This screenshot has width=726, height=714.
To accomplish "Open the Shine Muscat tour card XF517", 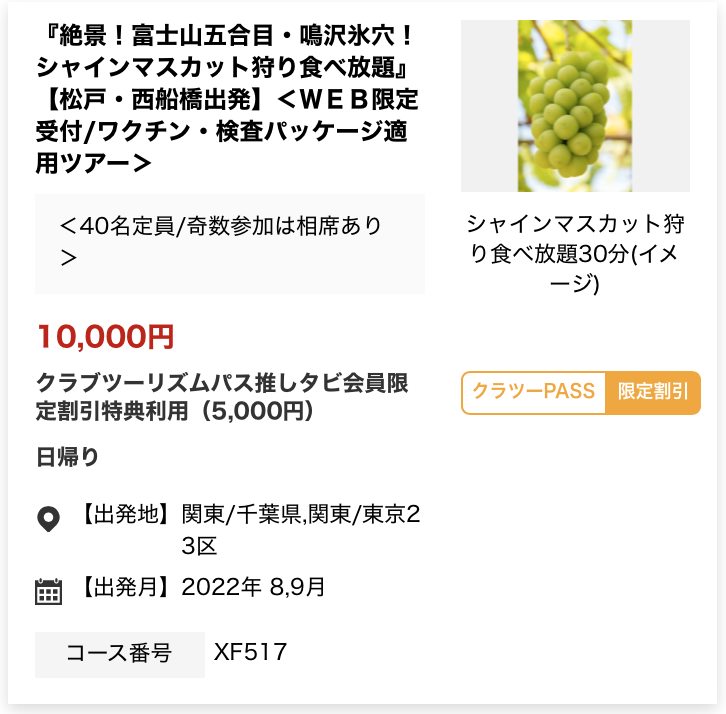I will 227,98.
